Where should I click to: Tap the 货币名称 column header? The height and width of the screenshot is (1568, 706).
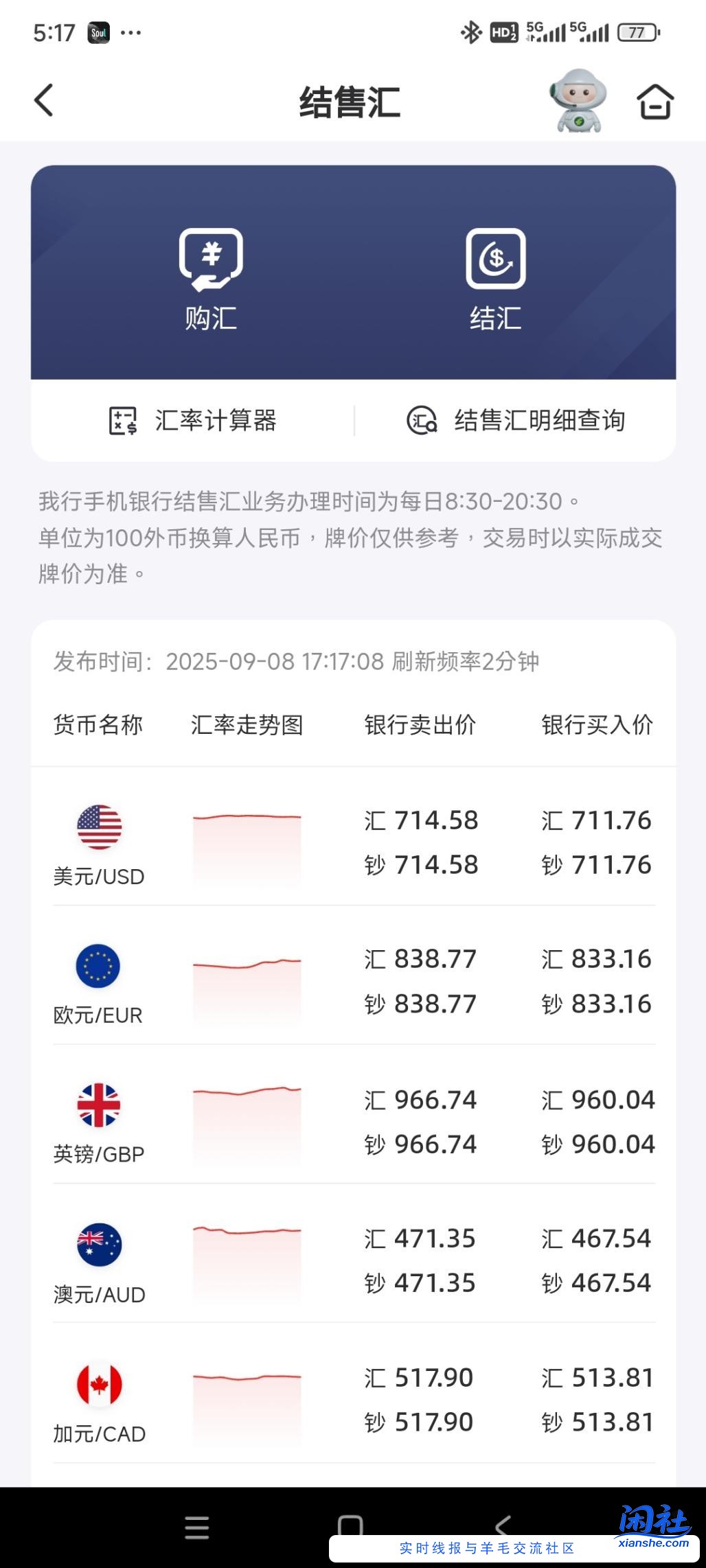(98, 726)
